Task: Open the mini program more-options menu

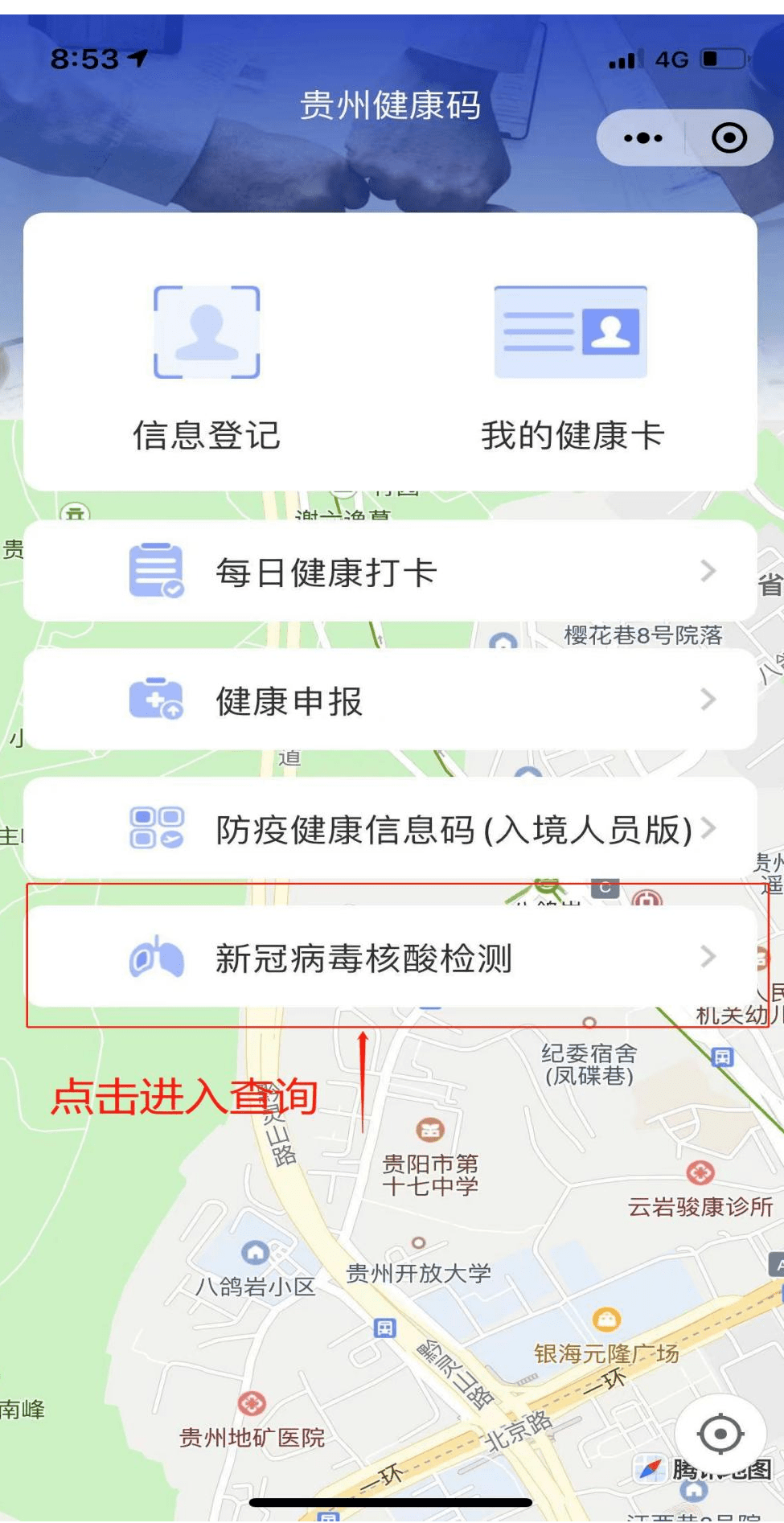Action: [642, 138]
